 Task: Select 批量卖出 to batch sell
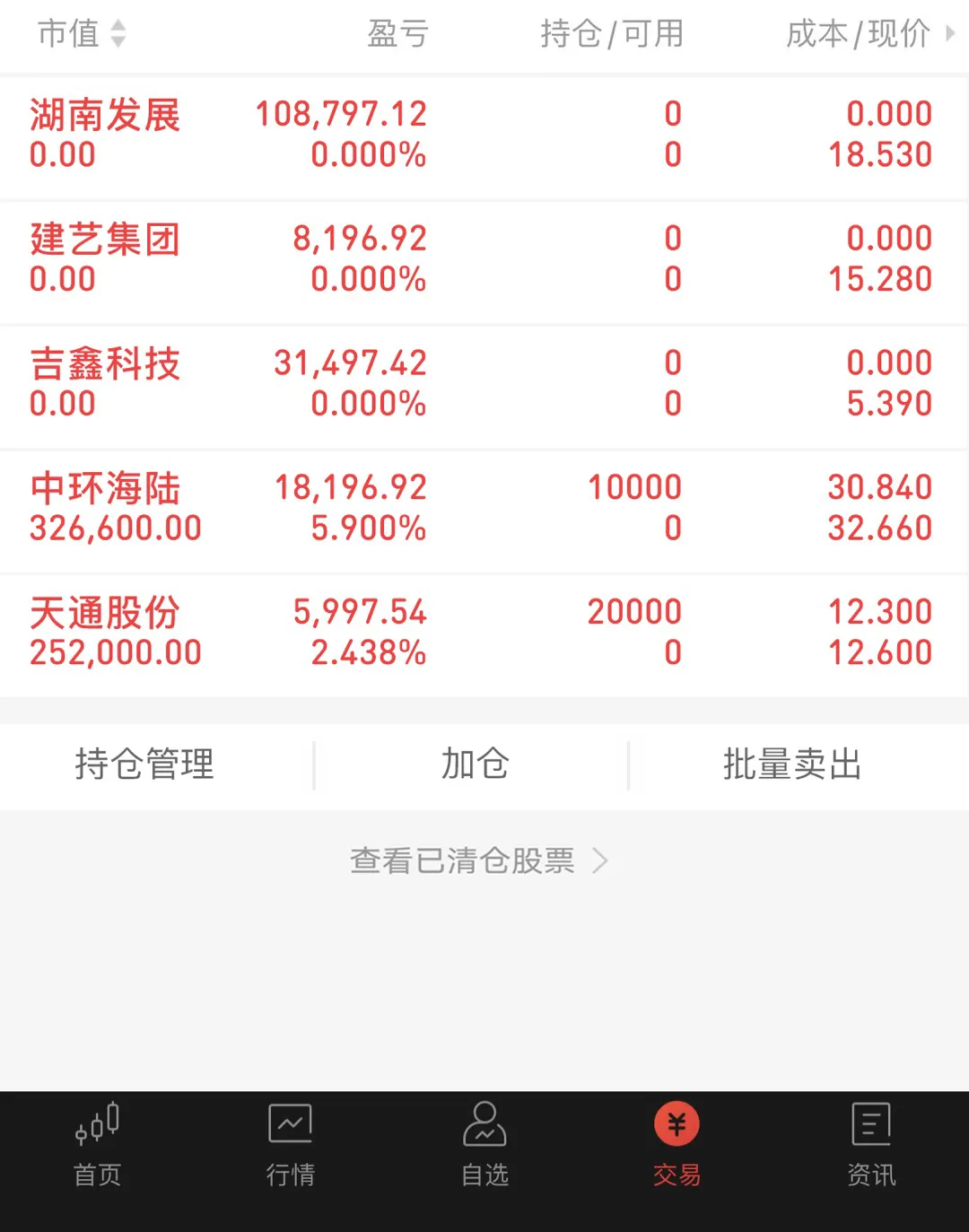click(x=792, y=765)
